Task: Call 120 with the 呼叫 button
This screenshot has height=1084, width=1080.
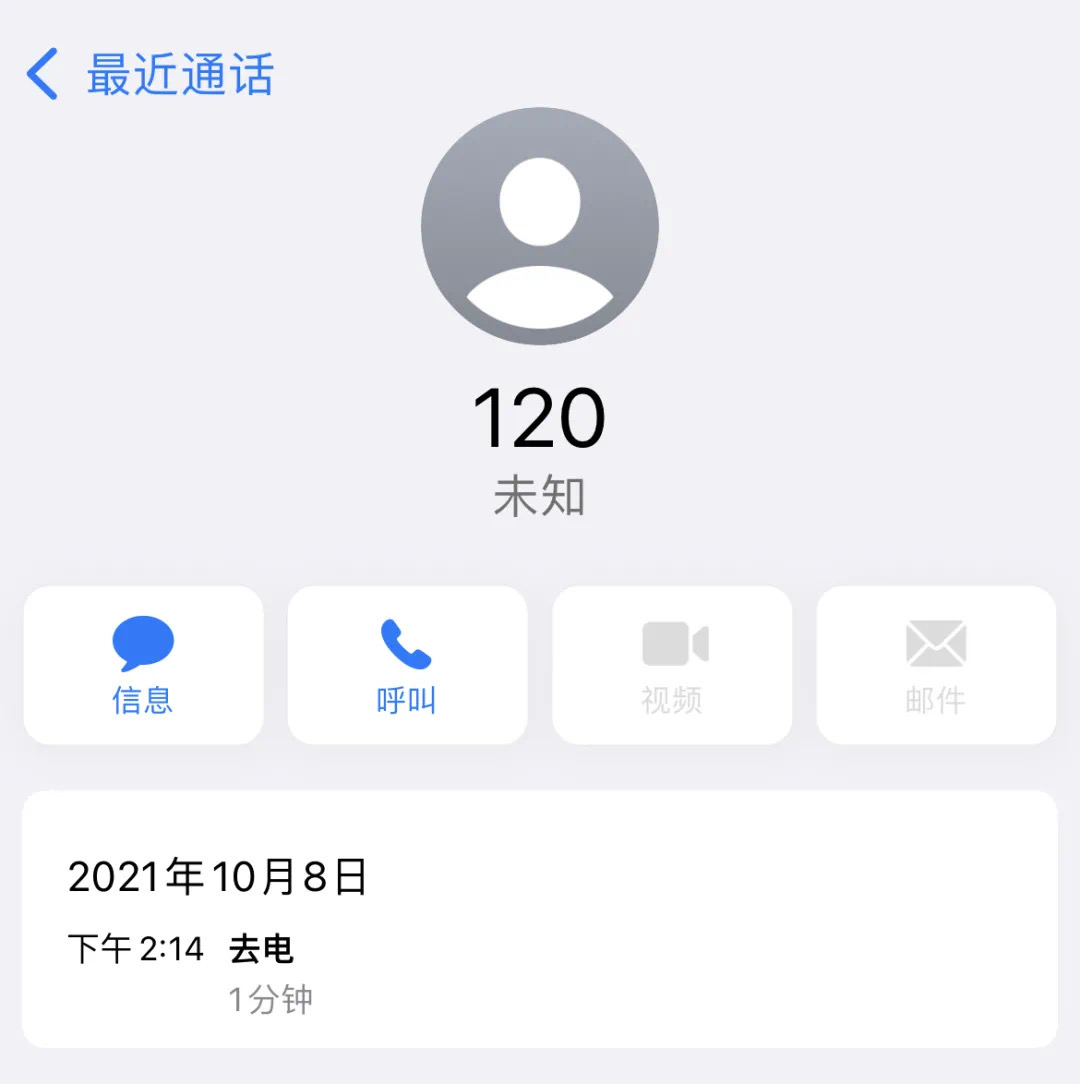Action: pos(407,665)
